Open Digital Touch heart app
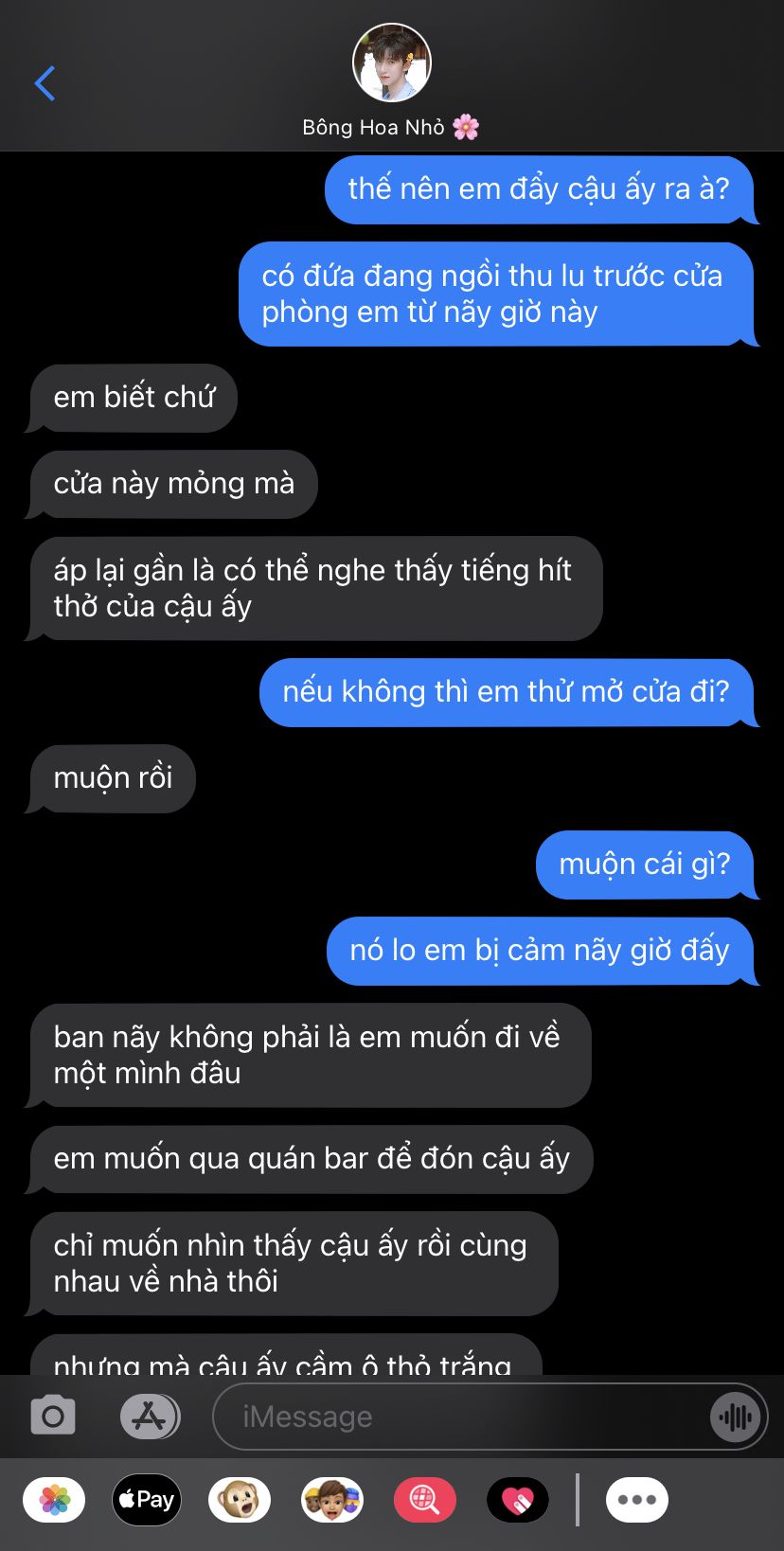The width and height of the screenshot is (784, 1551). click(518, 1500)
